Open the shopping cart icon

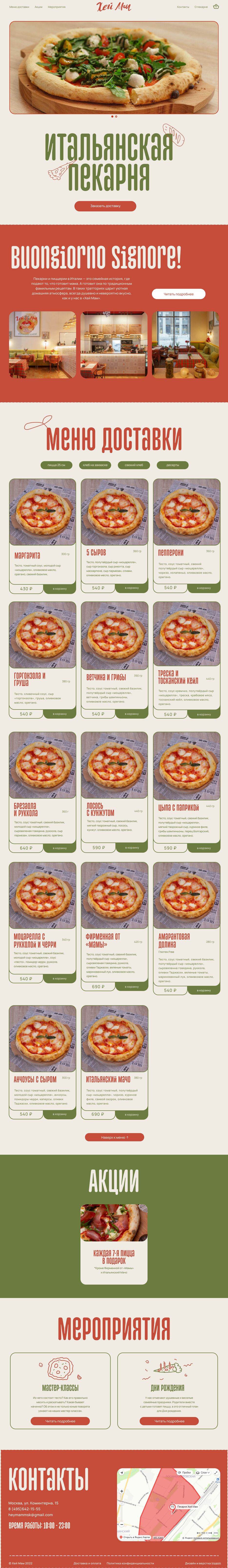(216, 7)
